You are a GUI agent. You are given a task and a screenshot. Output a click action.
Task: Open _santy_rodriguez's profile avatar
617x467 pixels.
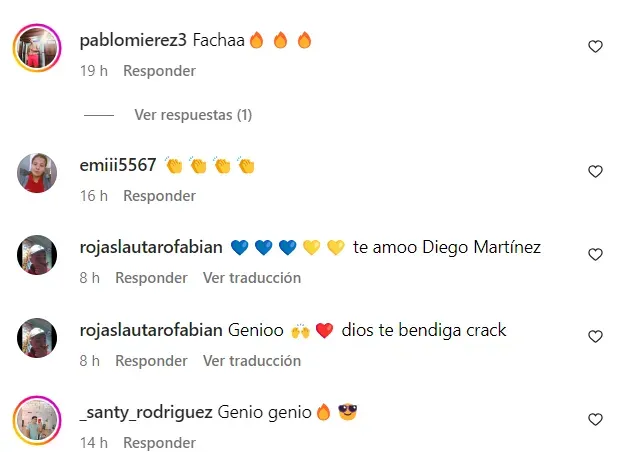click(38, 419)
